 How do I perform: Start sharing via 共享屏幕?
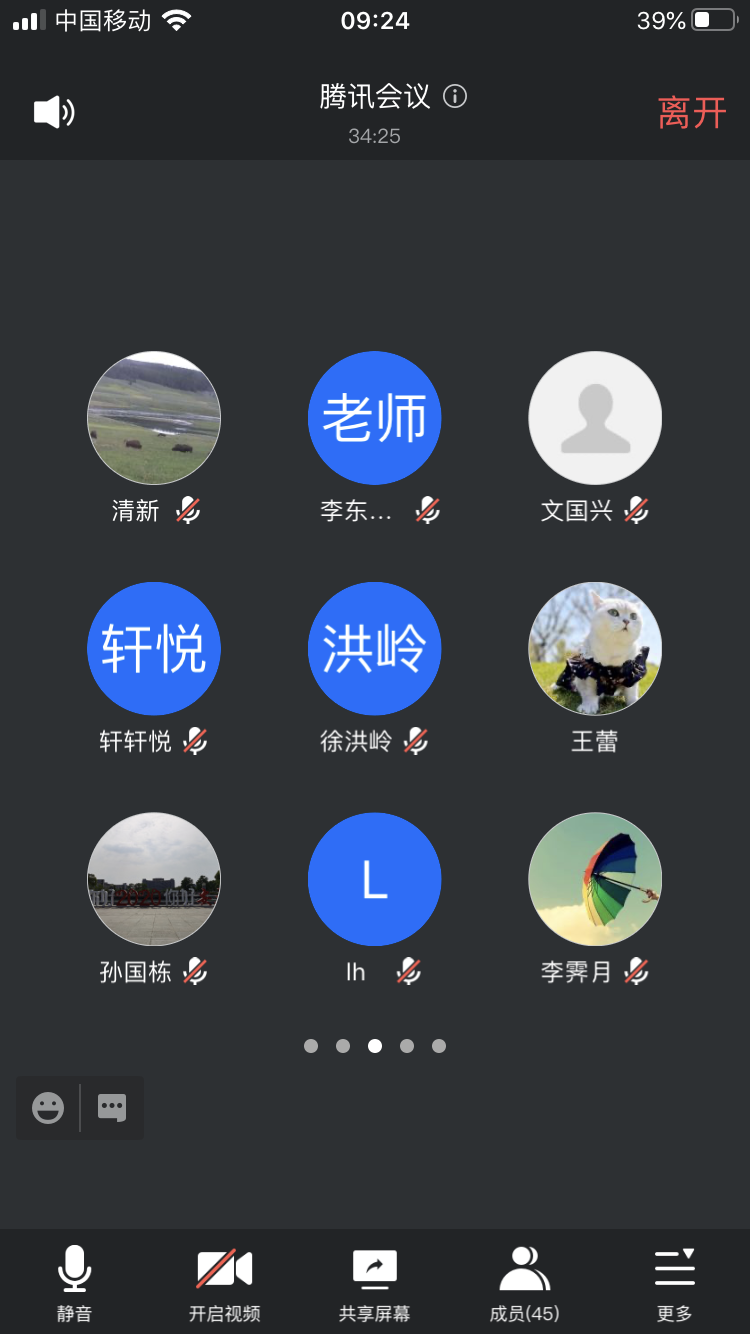pos(375,1283)
